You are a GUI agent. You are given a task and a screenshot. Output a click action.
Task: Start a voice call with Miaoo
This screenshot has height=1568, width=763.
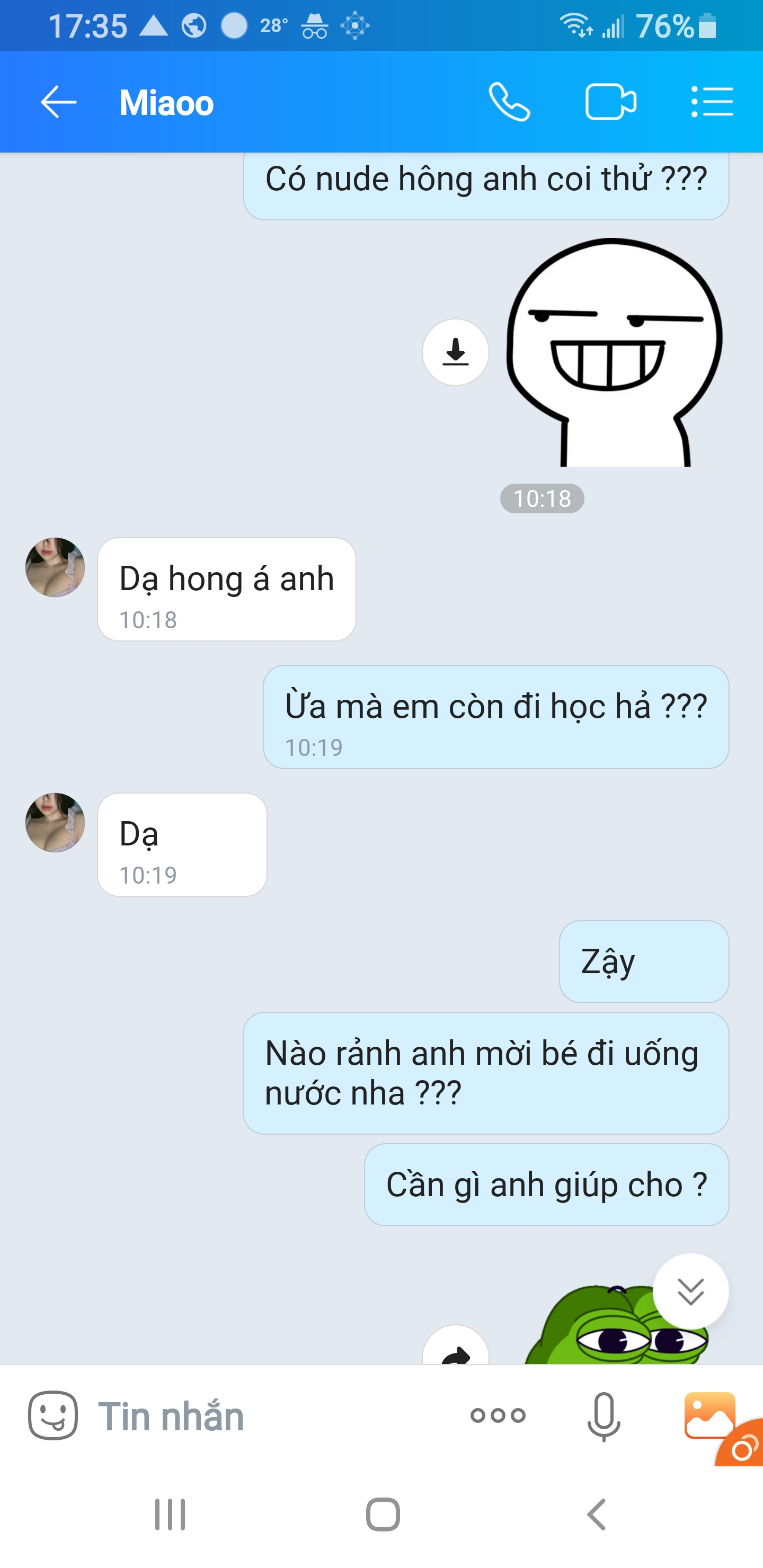509,102
